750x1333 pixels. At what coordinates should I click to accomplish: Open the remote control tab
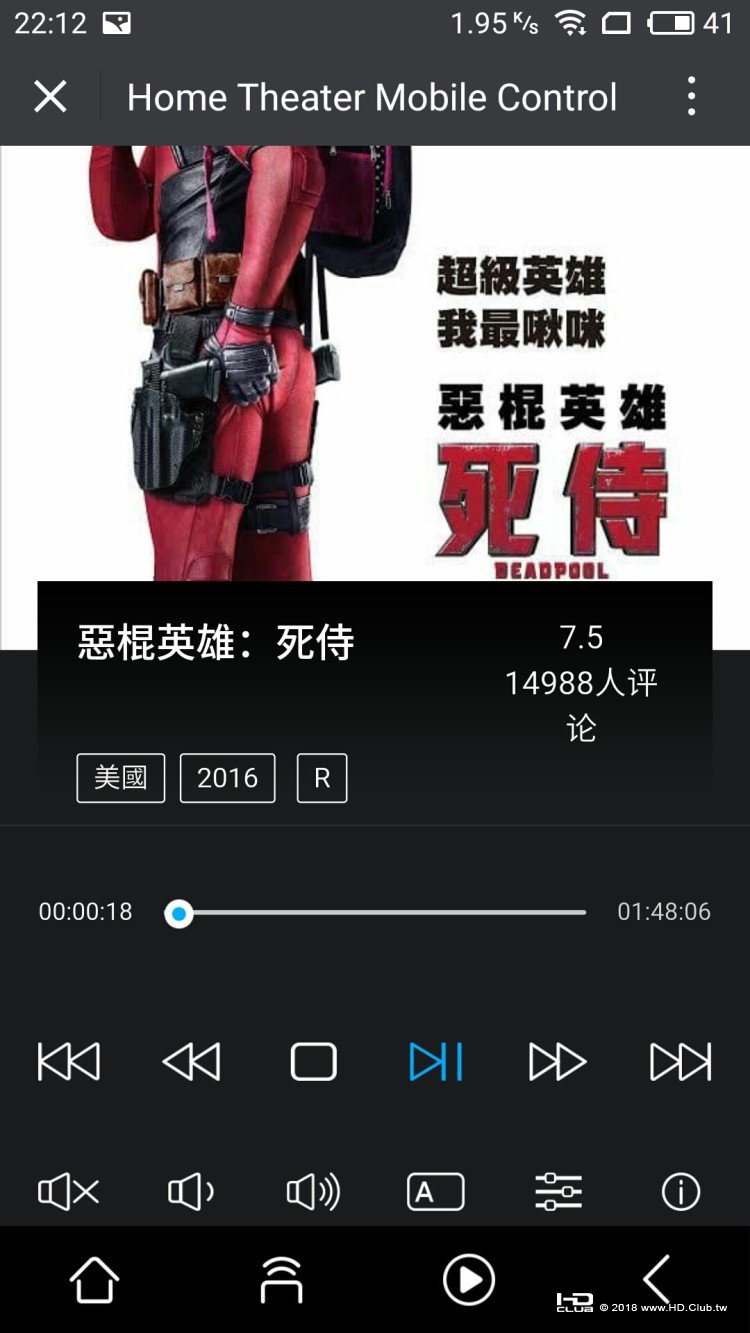click(x=281, y=1280)
